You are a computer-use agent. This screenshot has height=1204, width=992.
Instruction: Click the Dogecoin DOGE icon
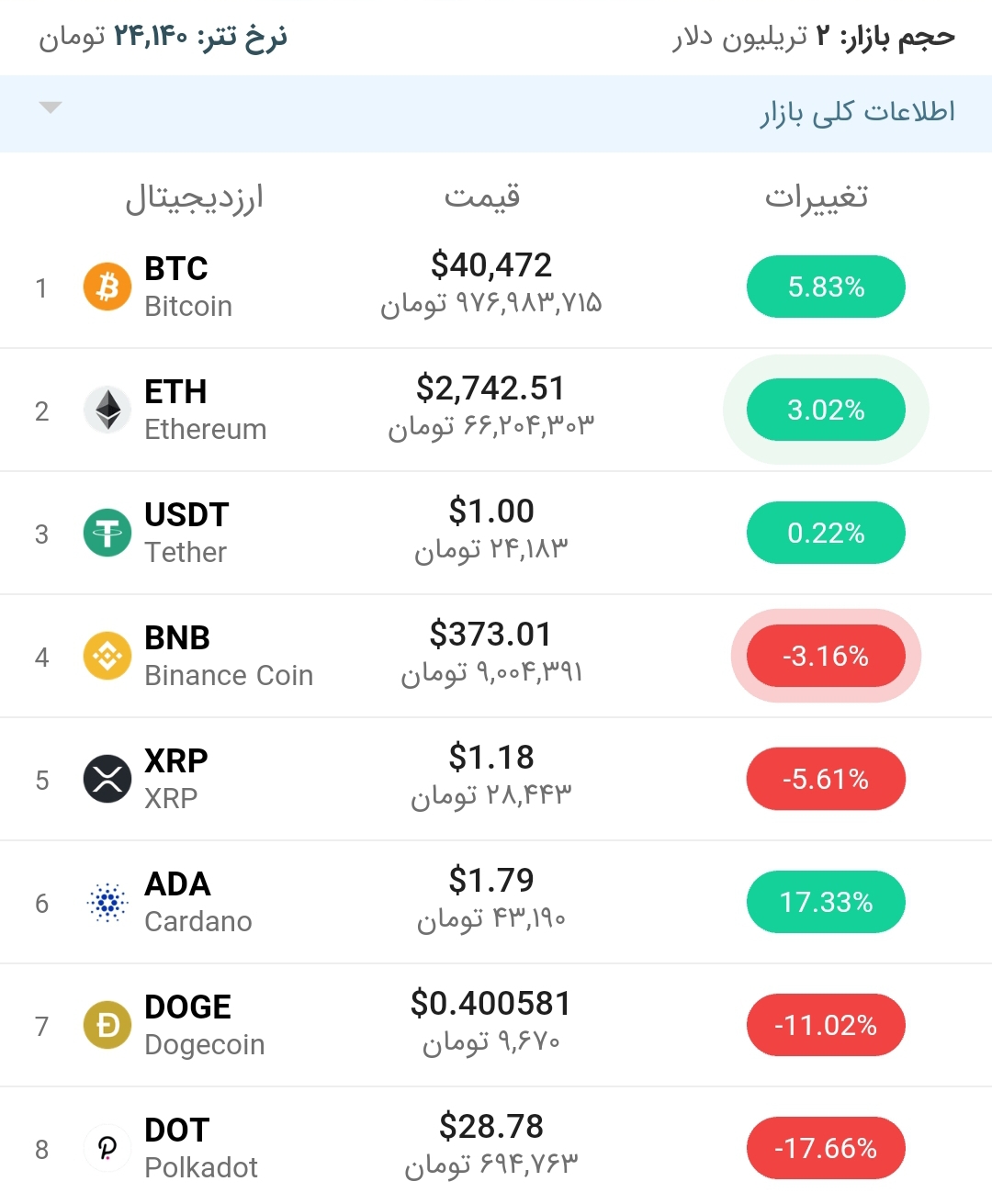[x=107, y=1025]
